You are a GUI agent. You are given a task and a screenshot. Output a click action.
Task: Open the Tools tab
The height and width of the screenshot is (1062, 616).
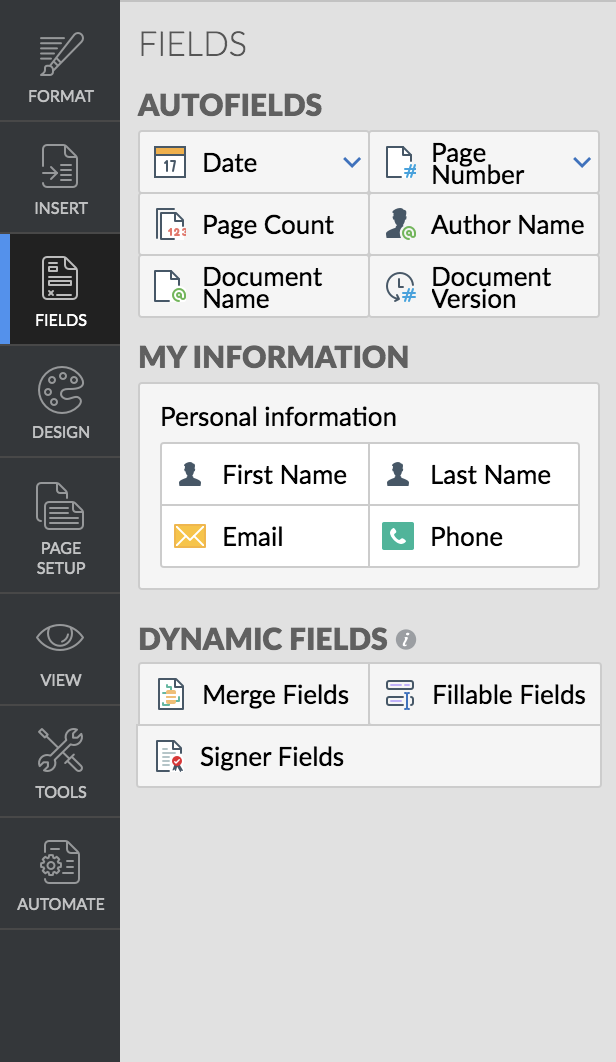coord(60,763)
